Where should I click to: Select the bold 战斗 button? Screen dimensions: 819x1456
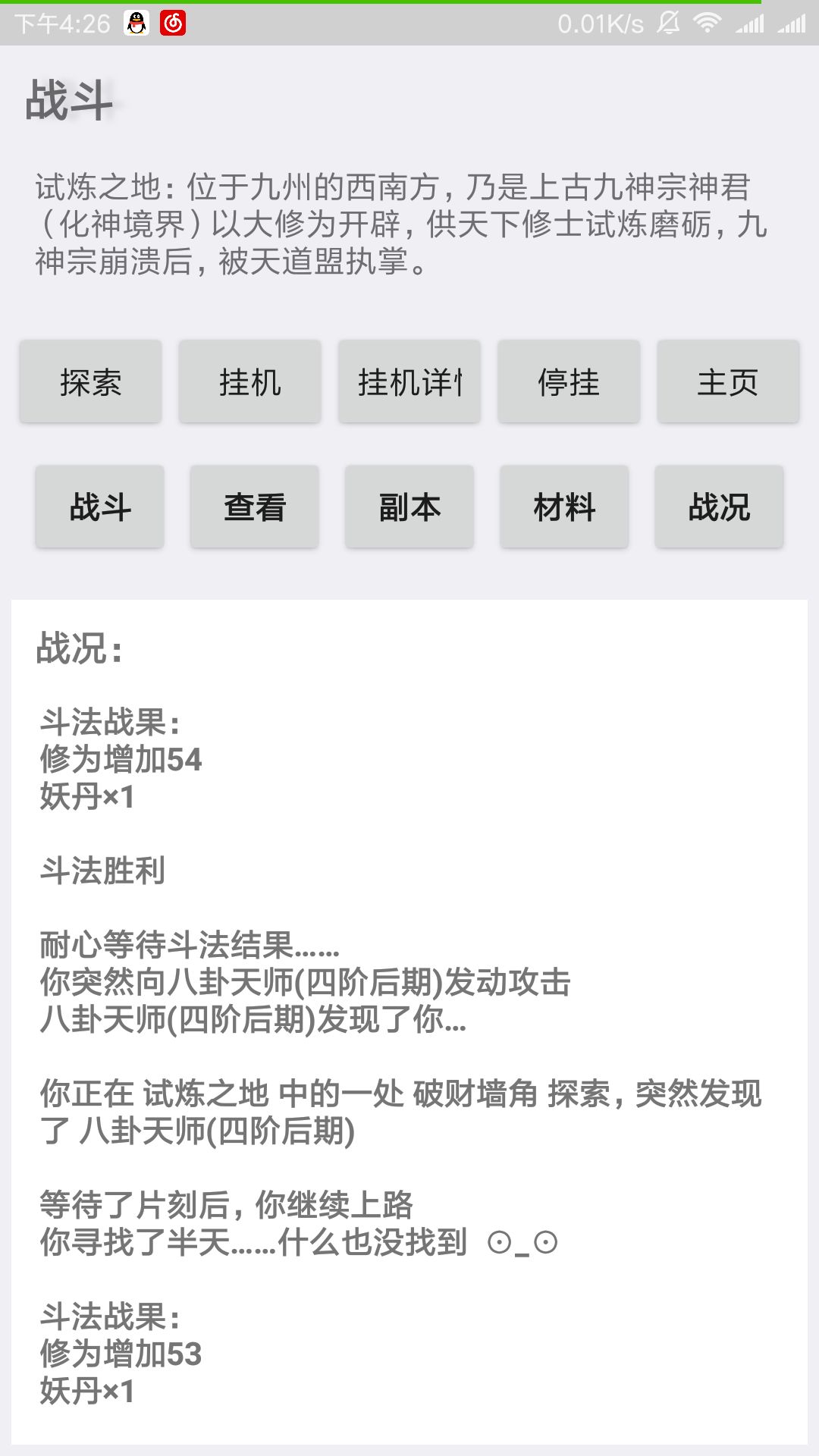[x=100, y=507]
